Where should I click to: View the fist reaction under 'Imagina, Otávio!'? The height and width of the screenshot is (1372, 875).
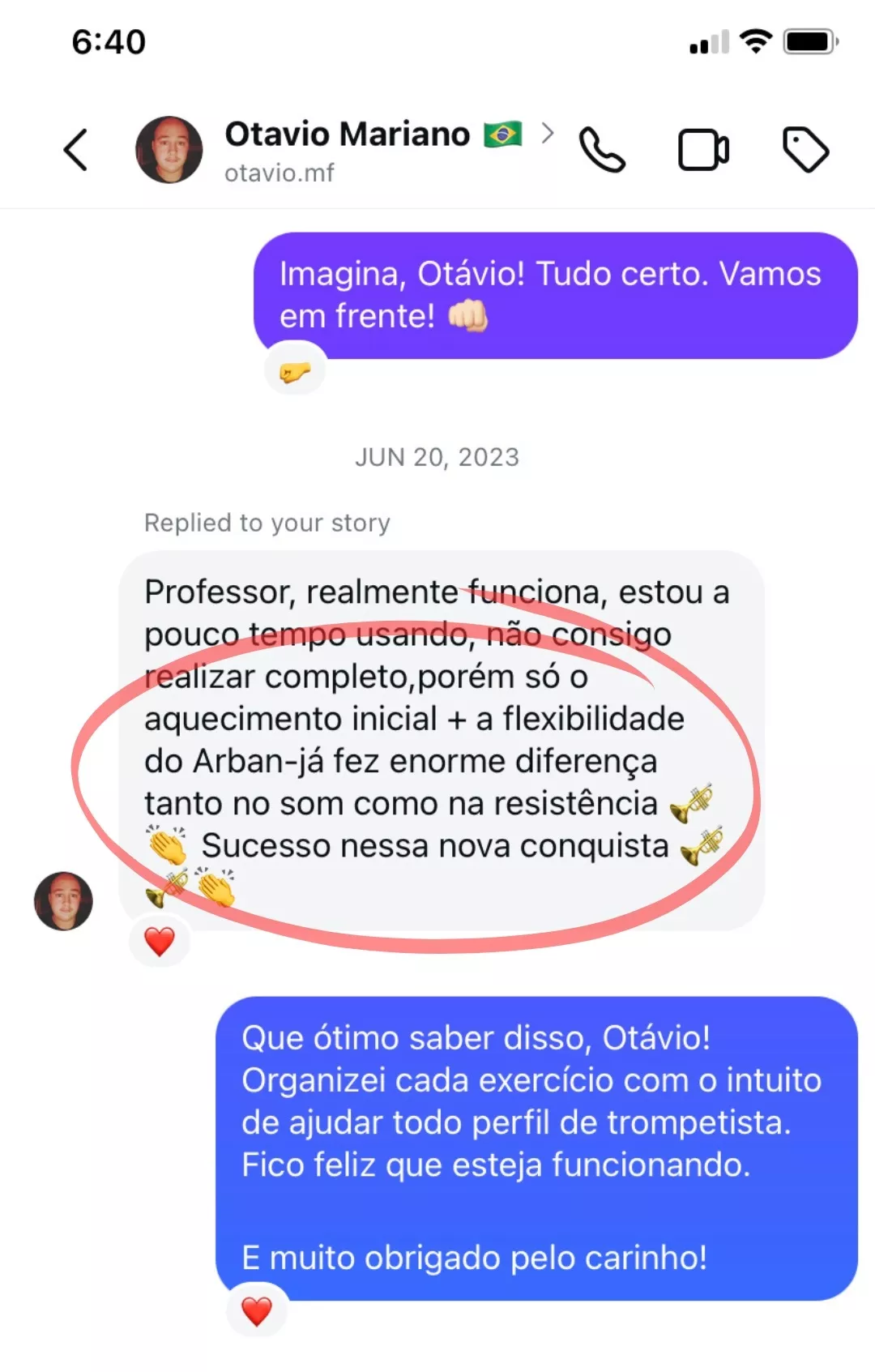point(295,372)
